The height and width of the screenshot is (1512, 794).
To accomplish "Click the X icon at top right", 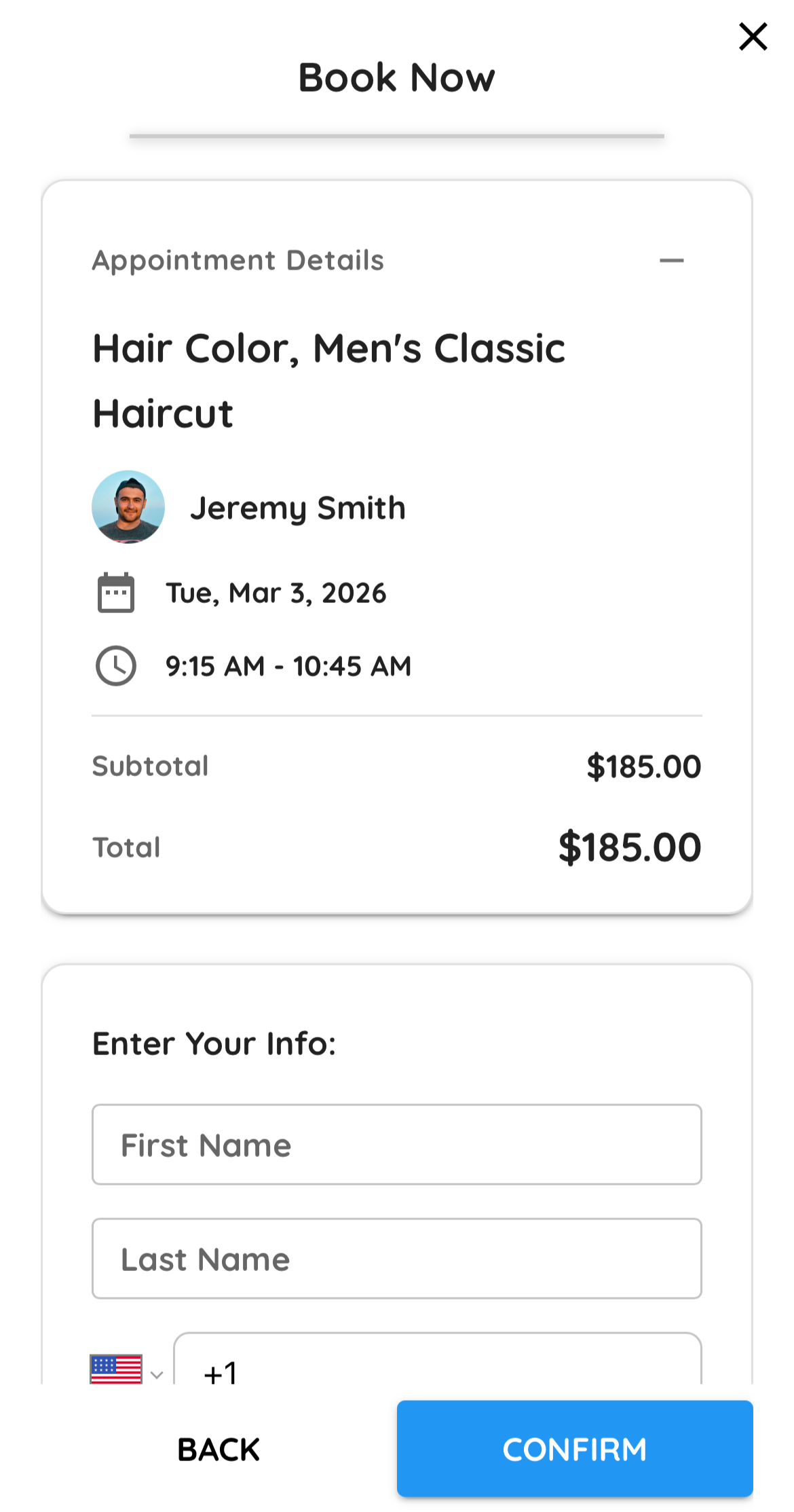I will click(753, 37).
